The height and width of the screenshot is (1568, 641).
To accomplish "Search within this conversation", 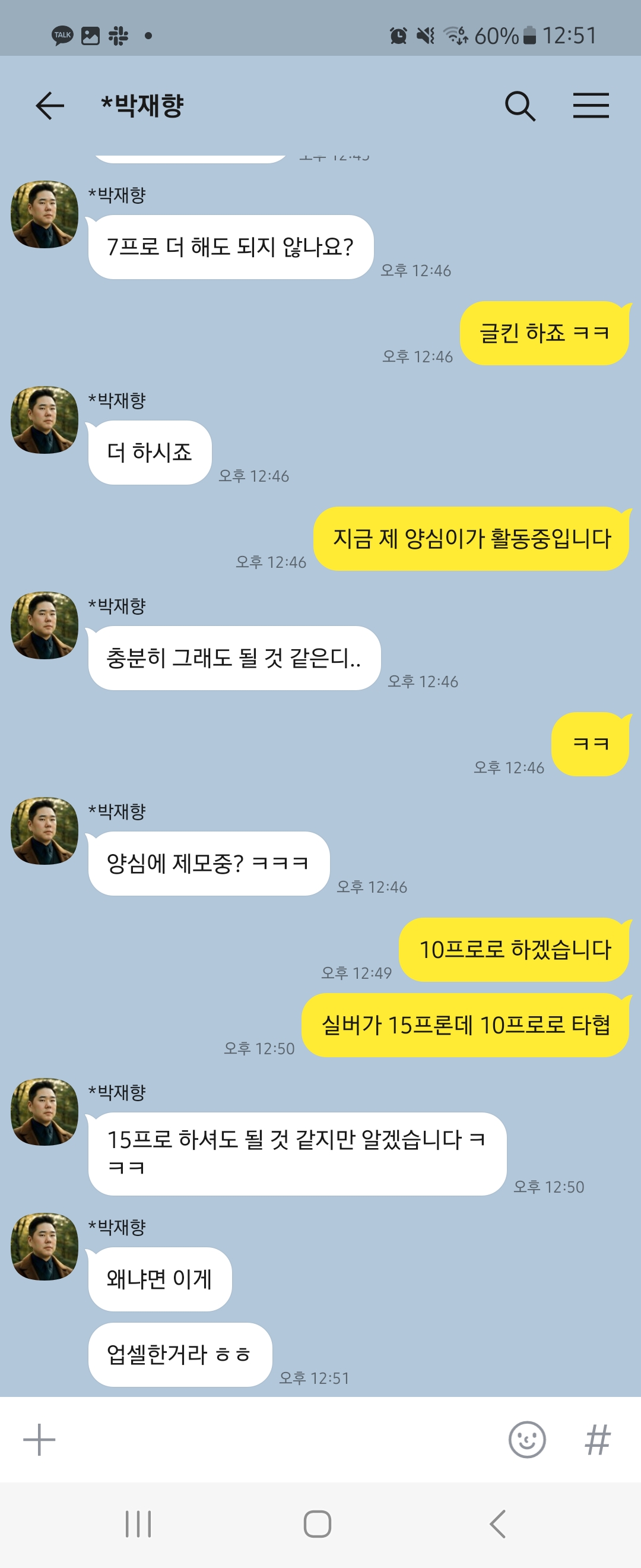I will 520,106.
